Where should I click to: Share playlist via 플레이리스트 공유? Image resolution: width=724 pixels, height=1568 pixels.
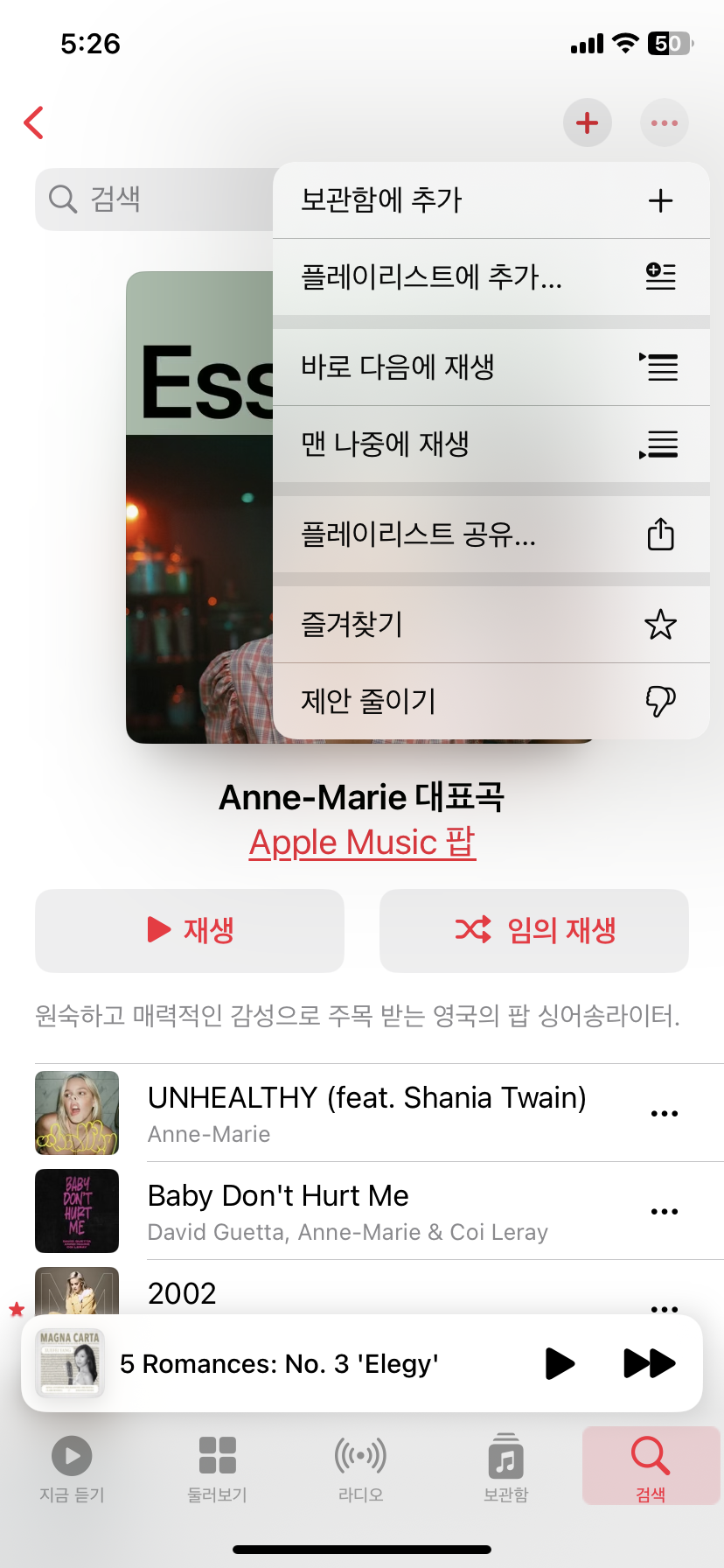click(x=490, y=534)
